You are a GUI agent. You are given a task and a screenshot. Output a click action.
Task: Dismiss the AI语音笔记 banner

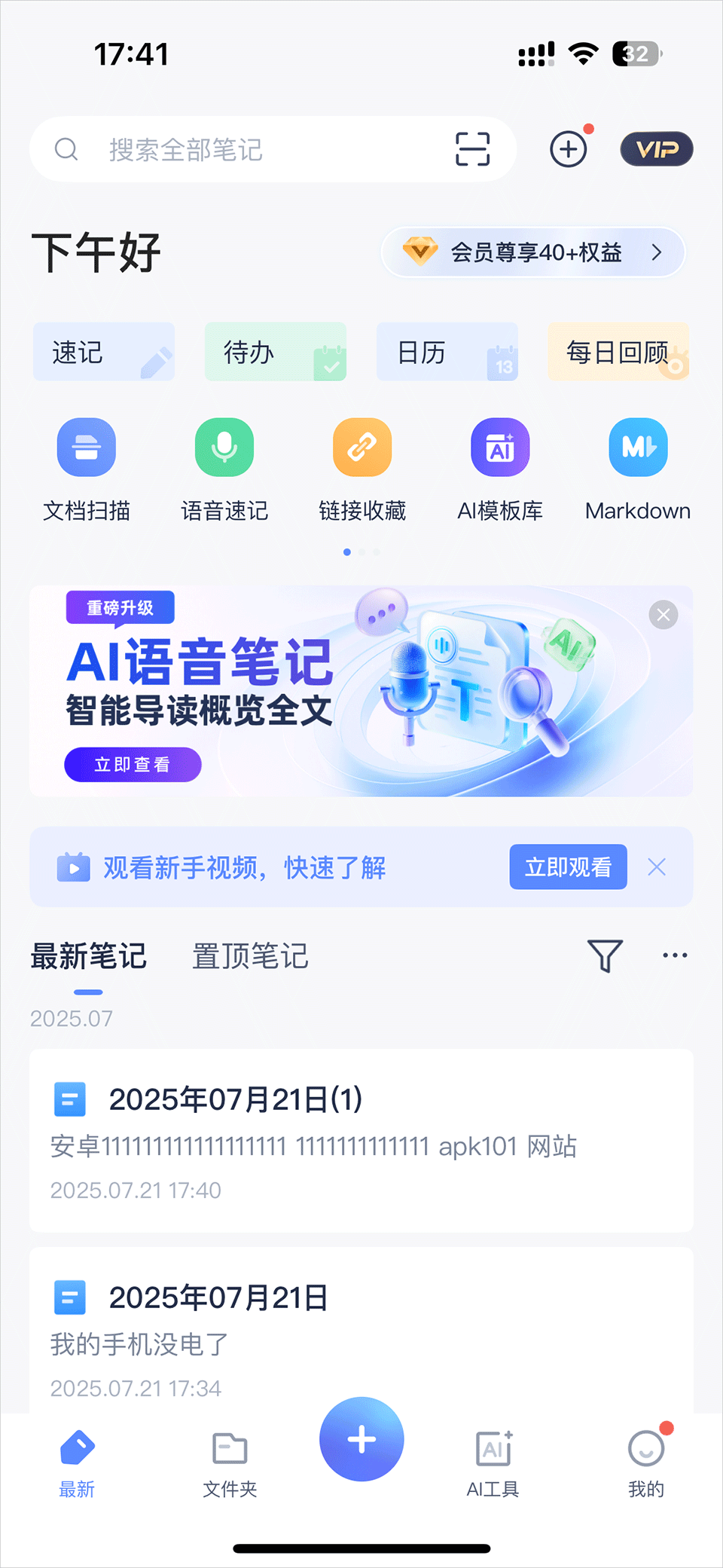(664, 615)
